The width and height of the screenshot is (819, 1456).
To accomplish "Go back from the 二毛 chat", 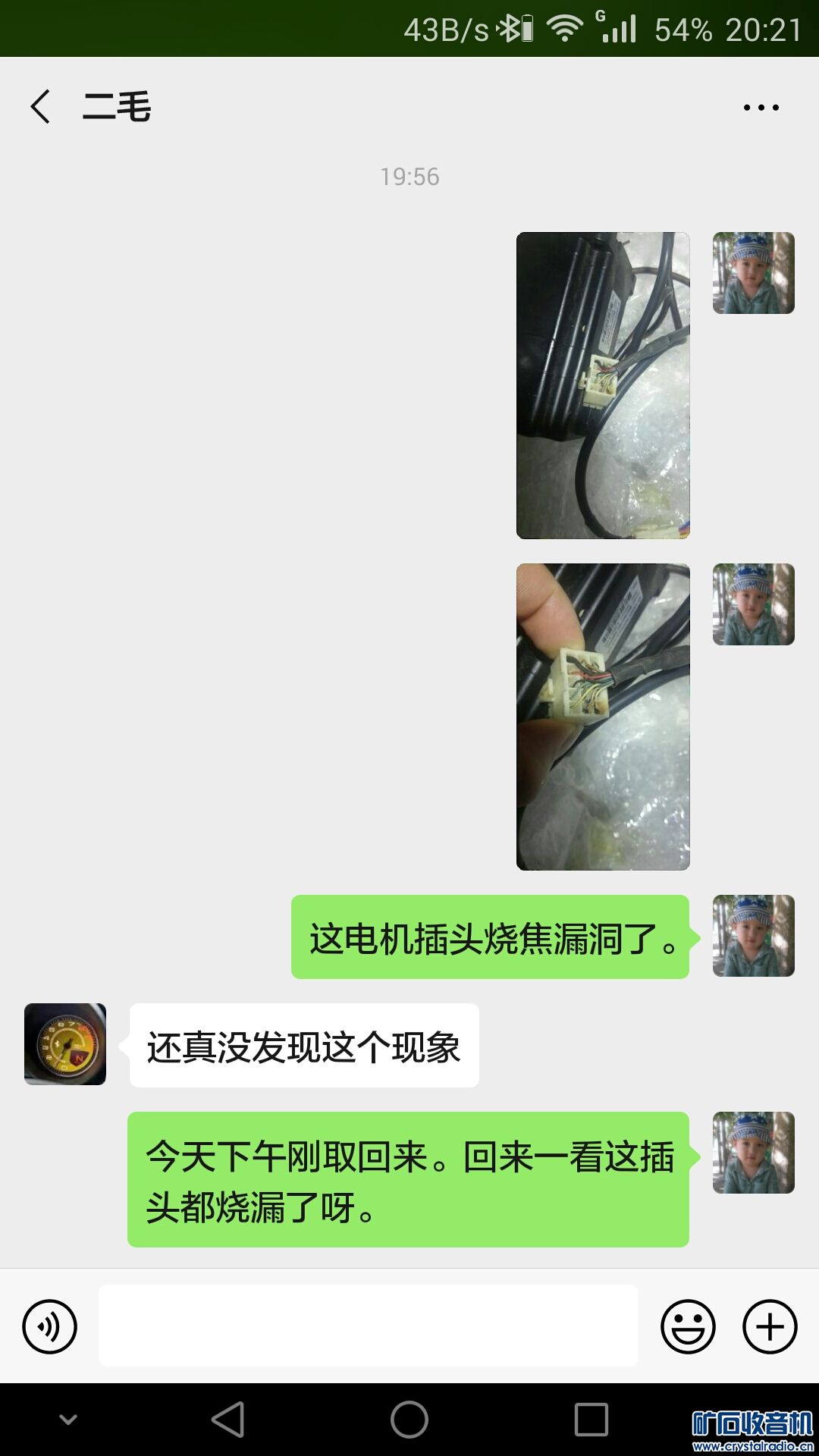I will (x=42, y=106).
